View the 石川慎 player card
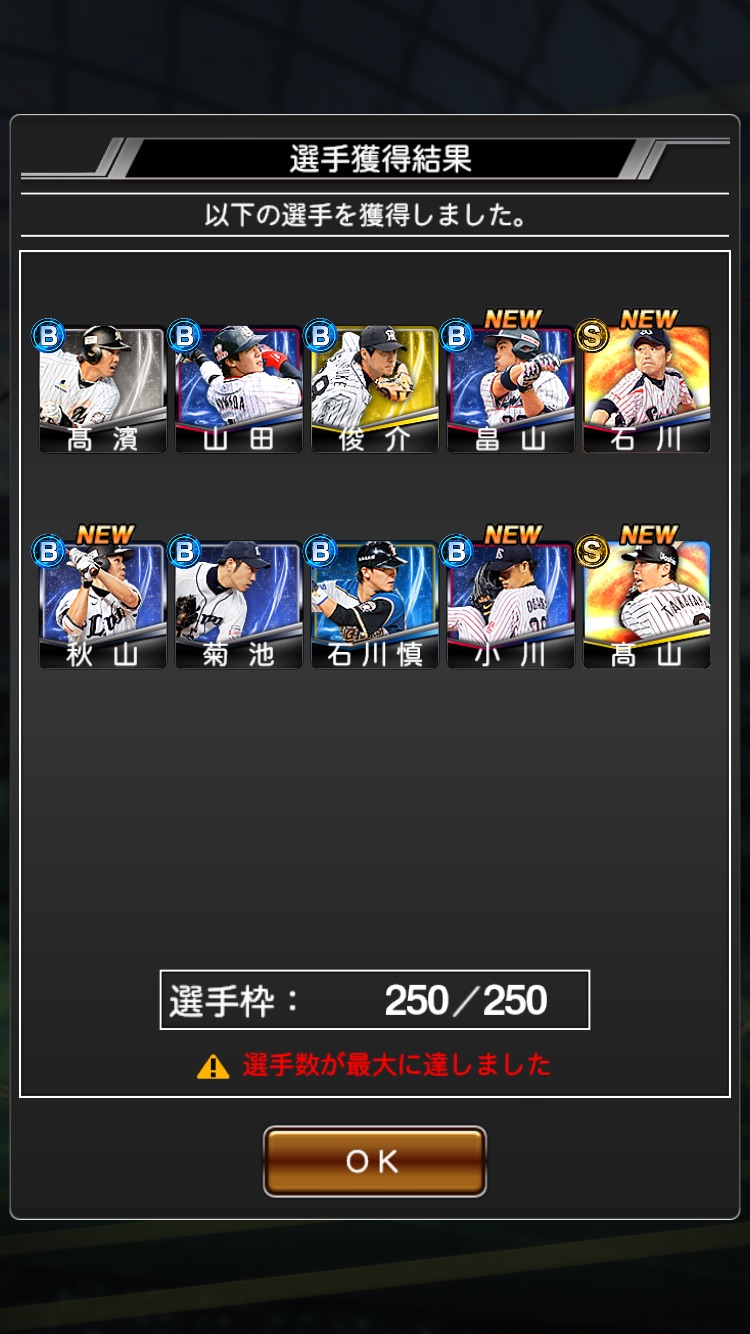The height and width of the screenshot is (1334, 750). coord(375,605)
